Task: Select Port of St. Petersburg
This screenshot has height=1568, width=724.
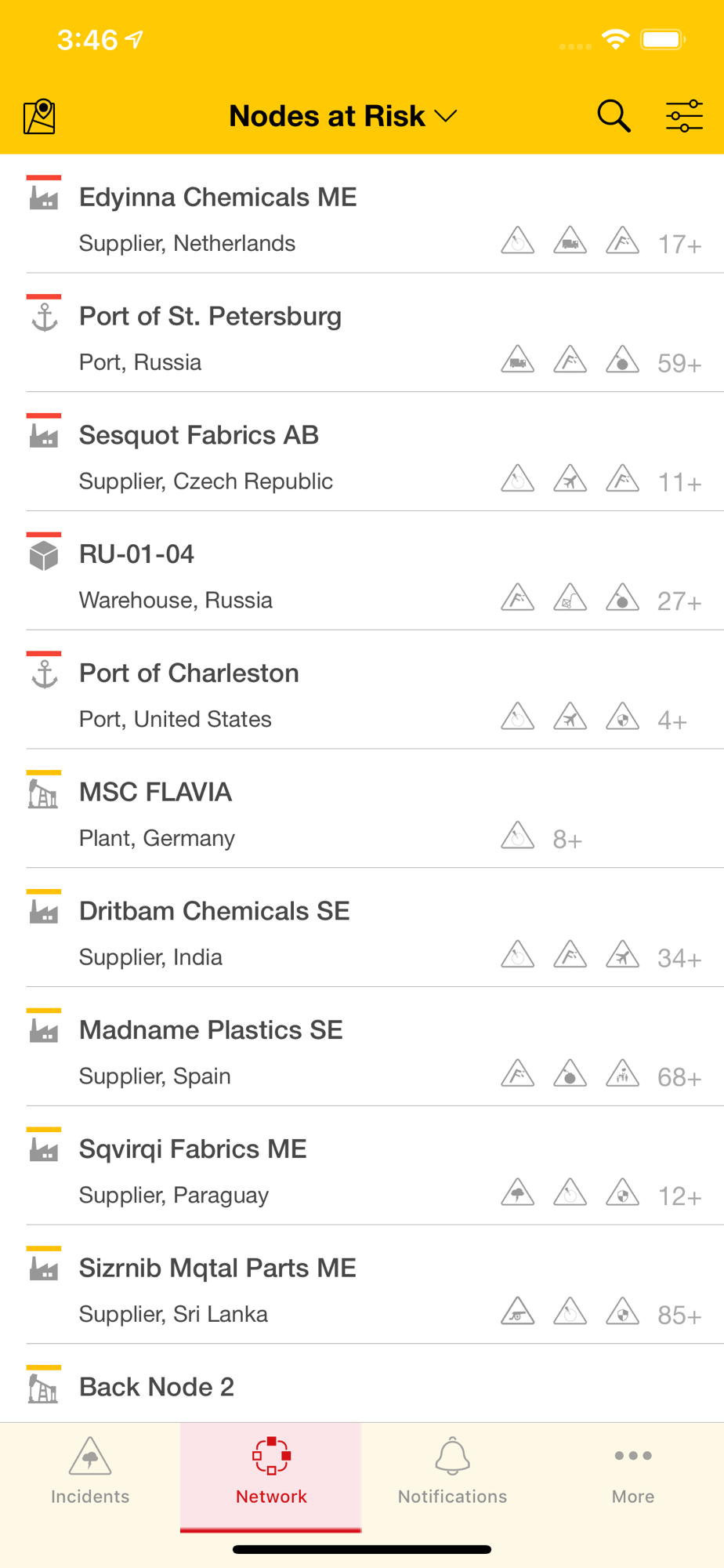Action: coord(210,317)
